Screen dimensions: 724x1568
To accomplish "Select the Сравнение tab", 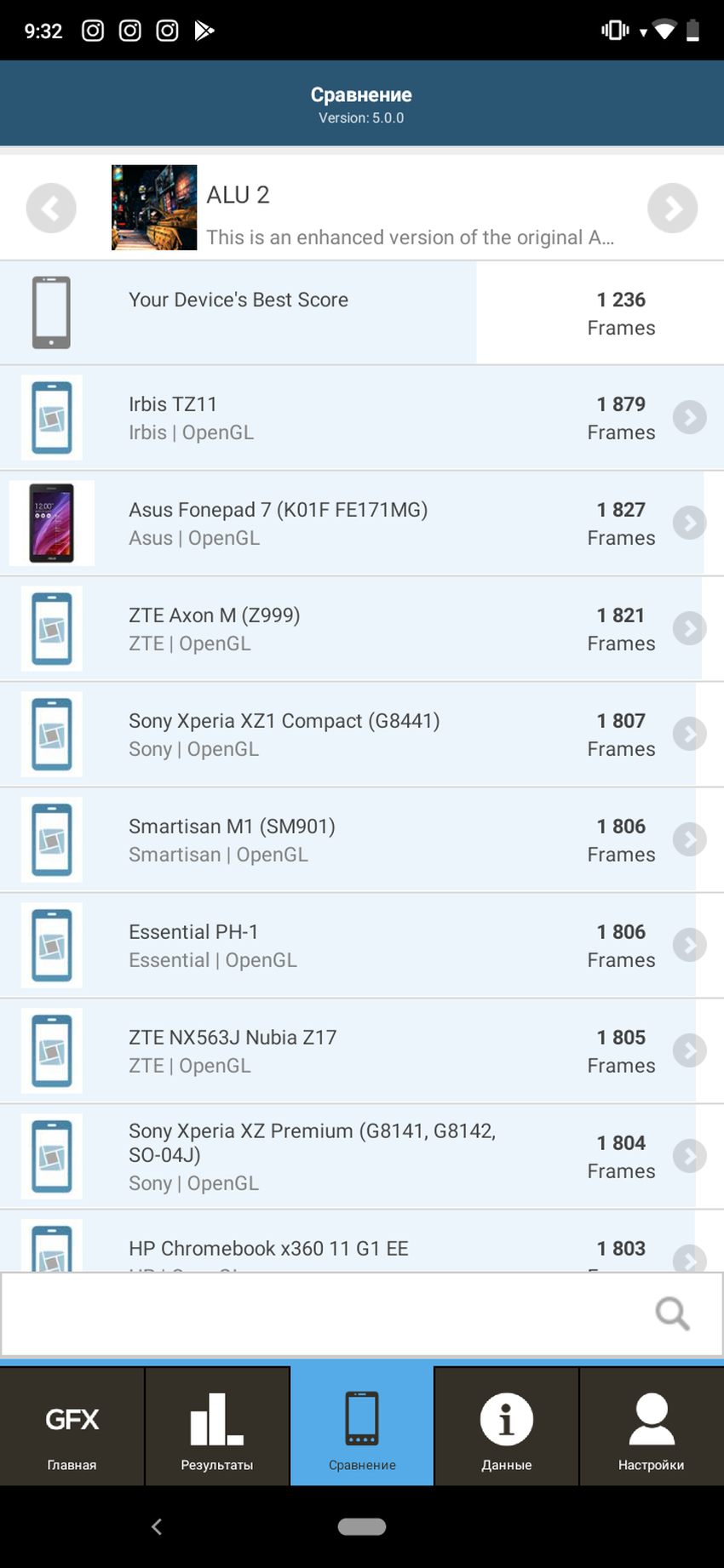I will [x=362, y=1427].
